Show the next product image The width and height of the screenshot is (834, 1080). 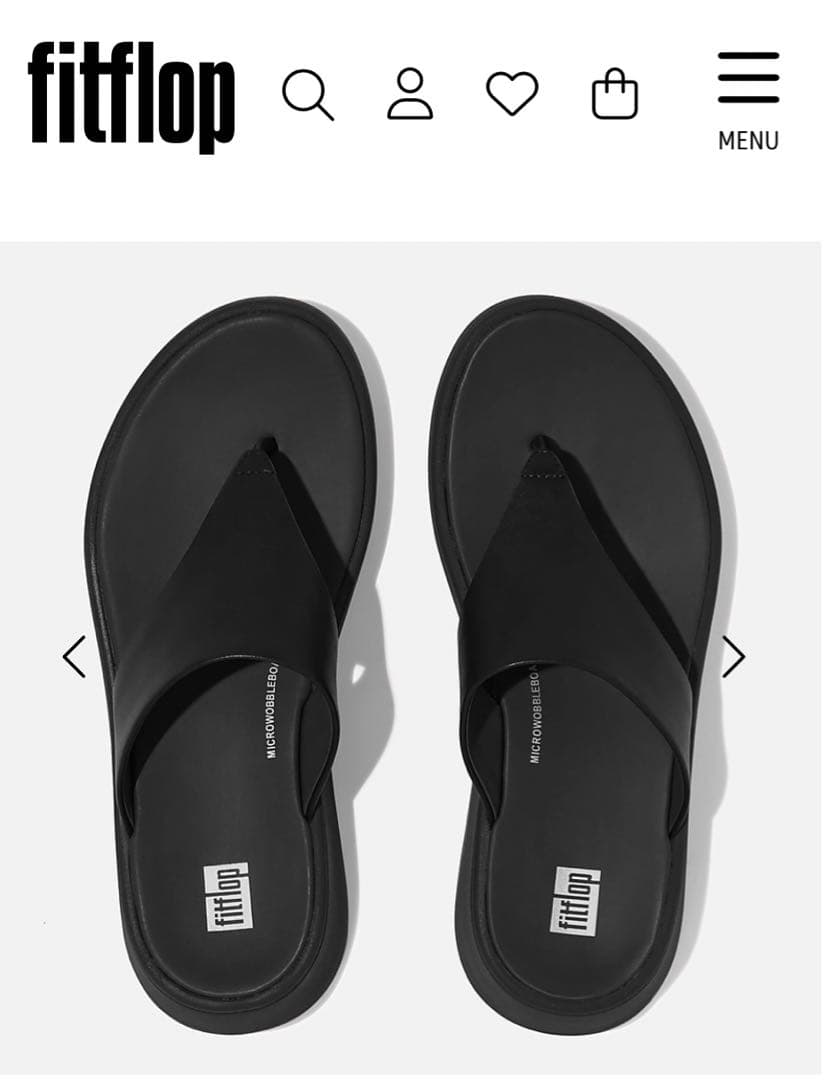[734, 657]
